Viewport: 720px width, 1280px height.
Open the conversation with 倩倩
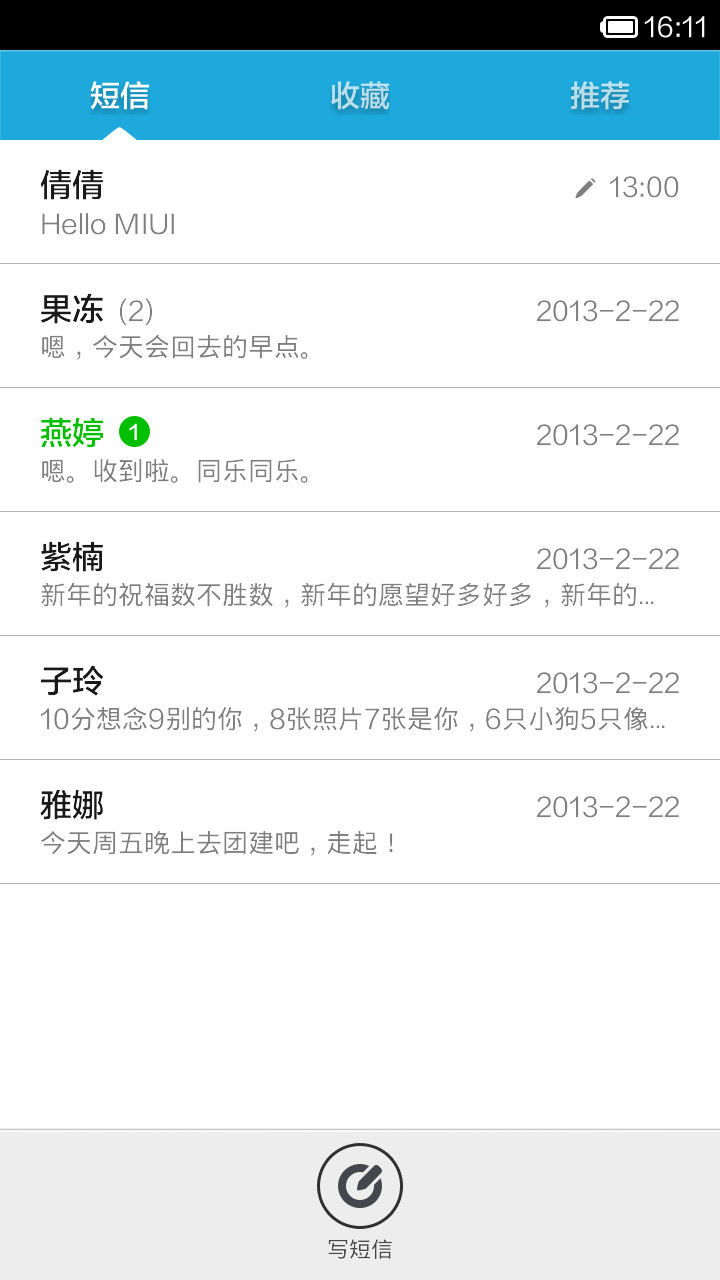(360, 202)
